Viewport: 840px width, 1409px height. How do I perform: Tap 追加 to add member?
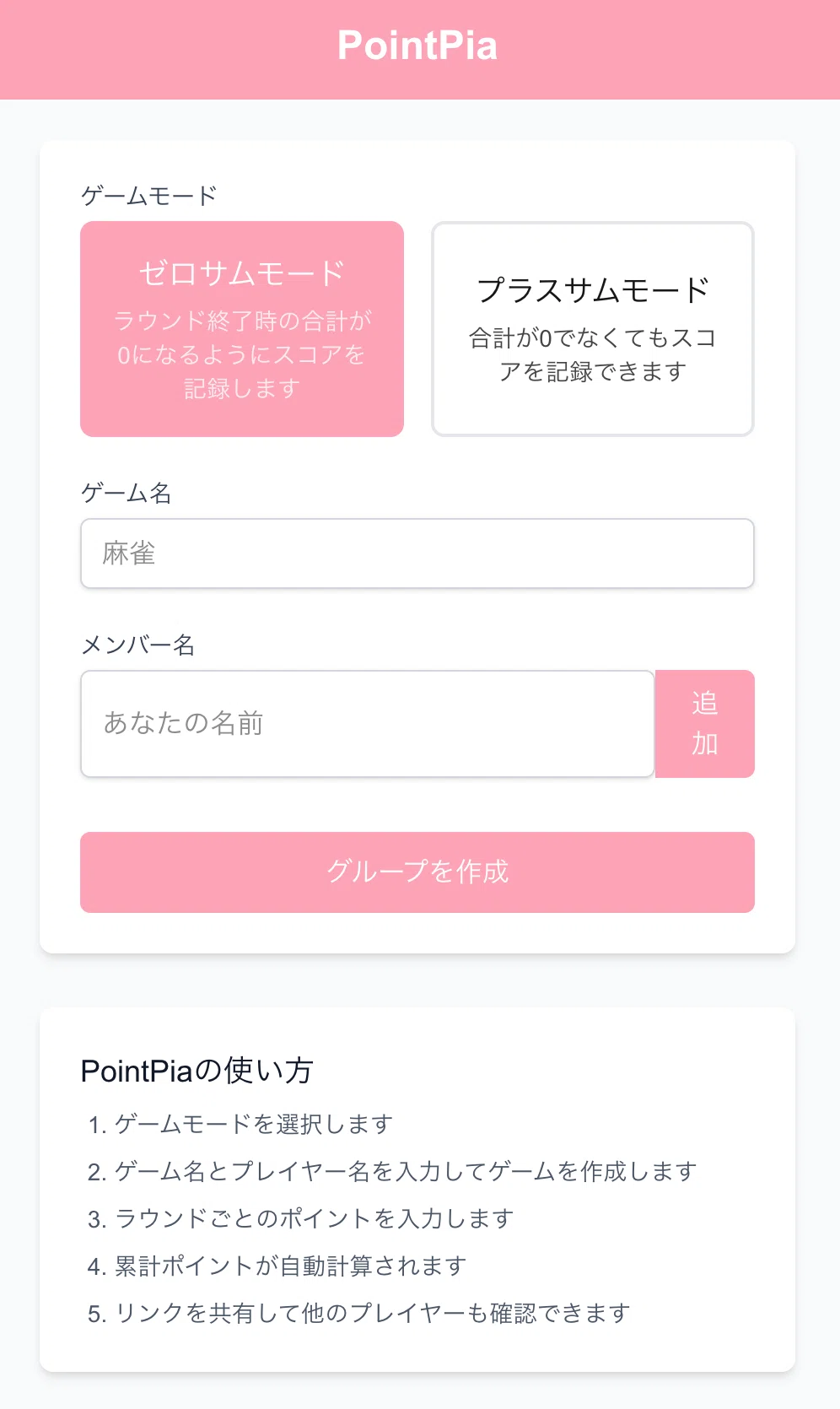pyautogui.click(x=704, y=724)
